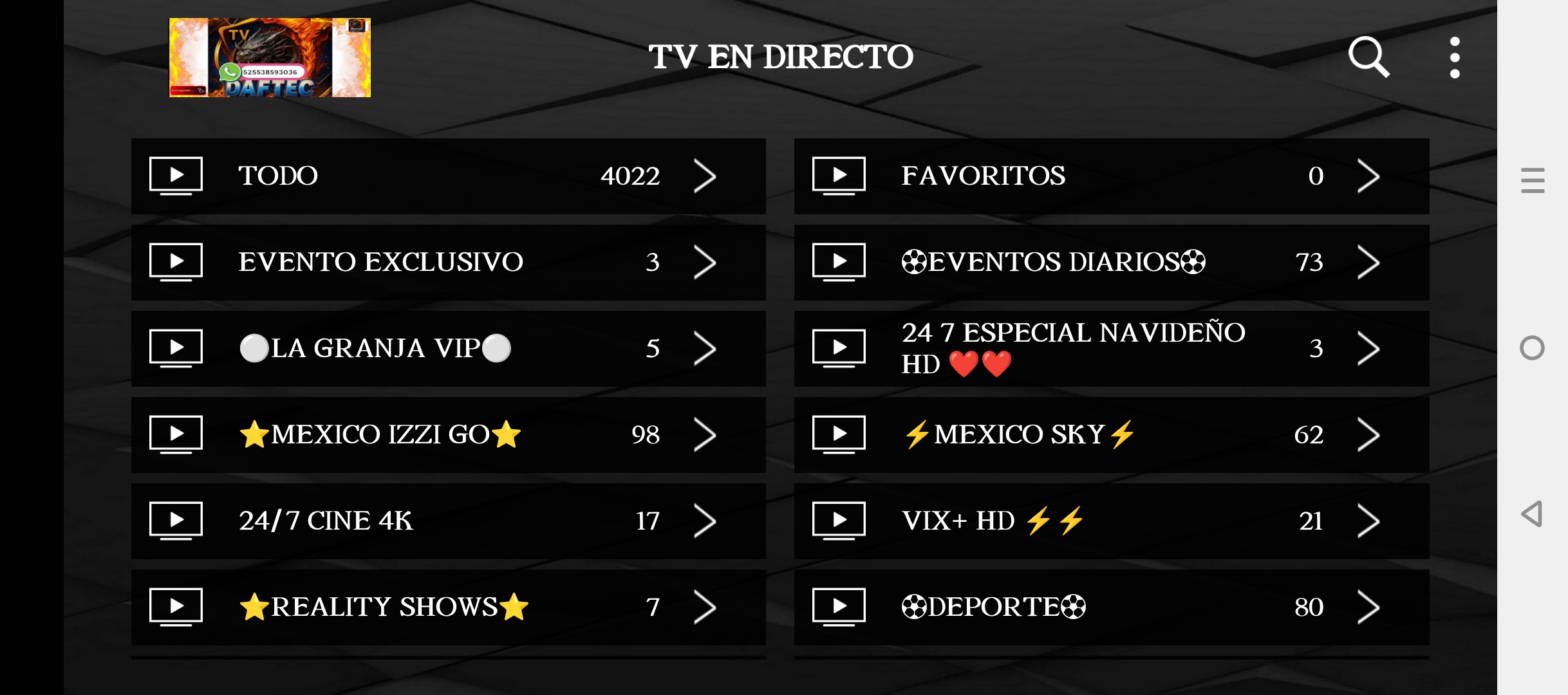Screen dimensions: 1568x695
Task: Open the three-dot overflow menu
Action: pos(1454,57)
